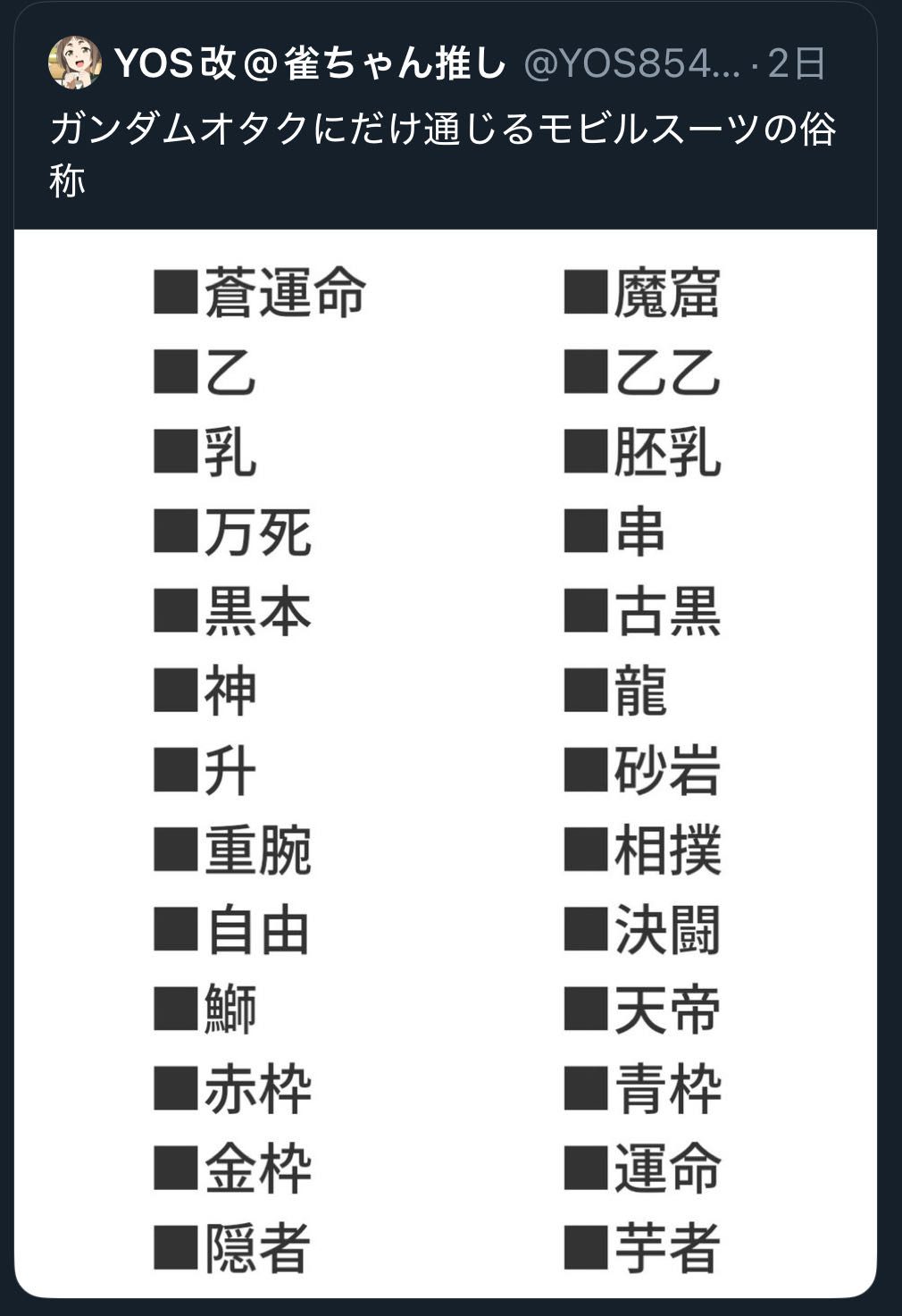
Task: Open the YOS改@雀ちゃん推し profile name
Action: tap(310, 63)
